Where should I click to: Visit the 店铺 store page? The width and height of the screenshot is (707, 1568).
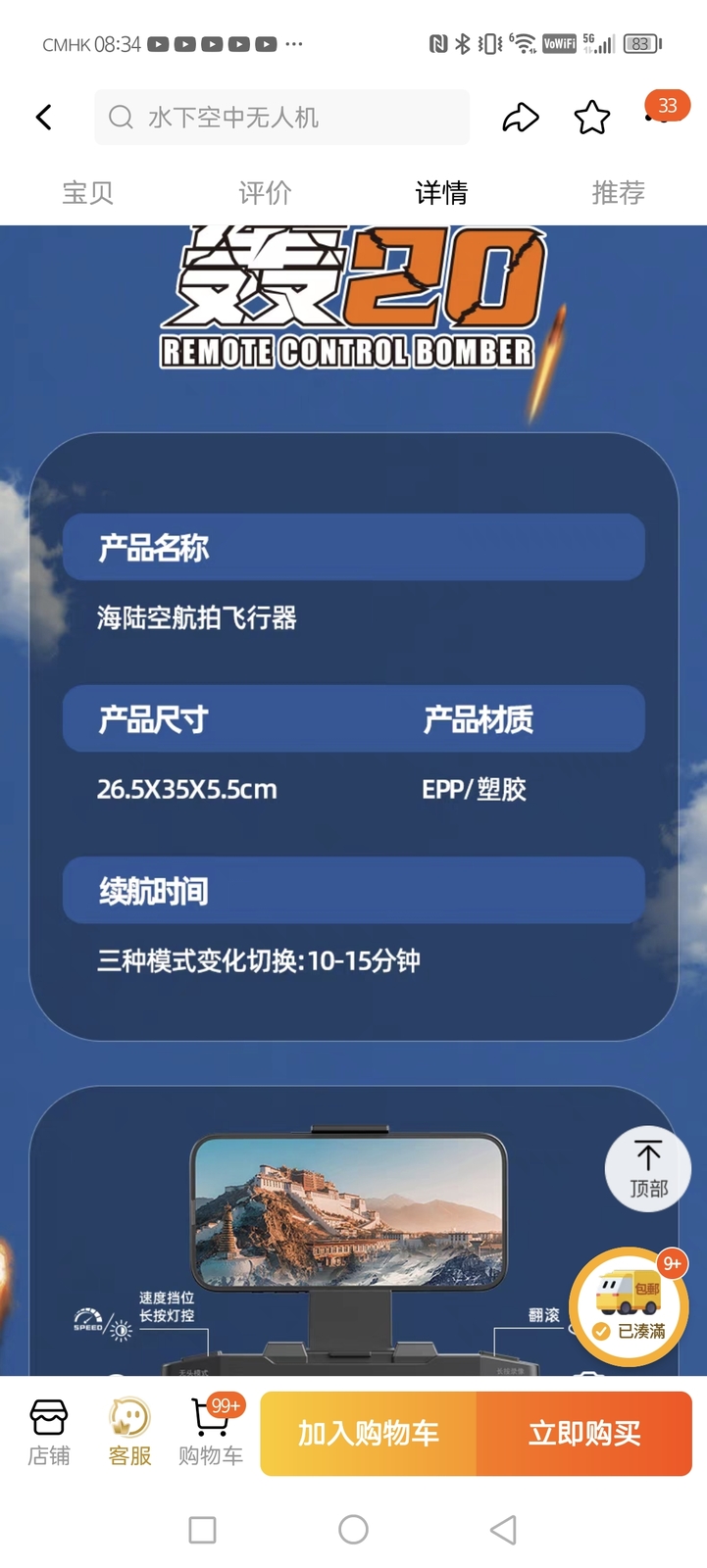pos(49,1433)
